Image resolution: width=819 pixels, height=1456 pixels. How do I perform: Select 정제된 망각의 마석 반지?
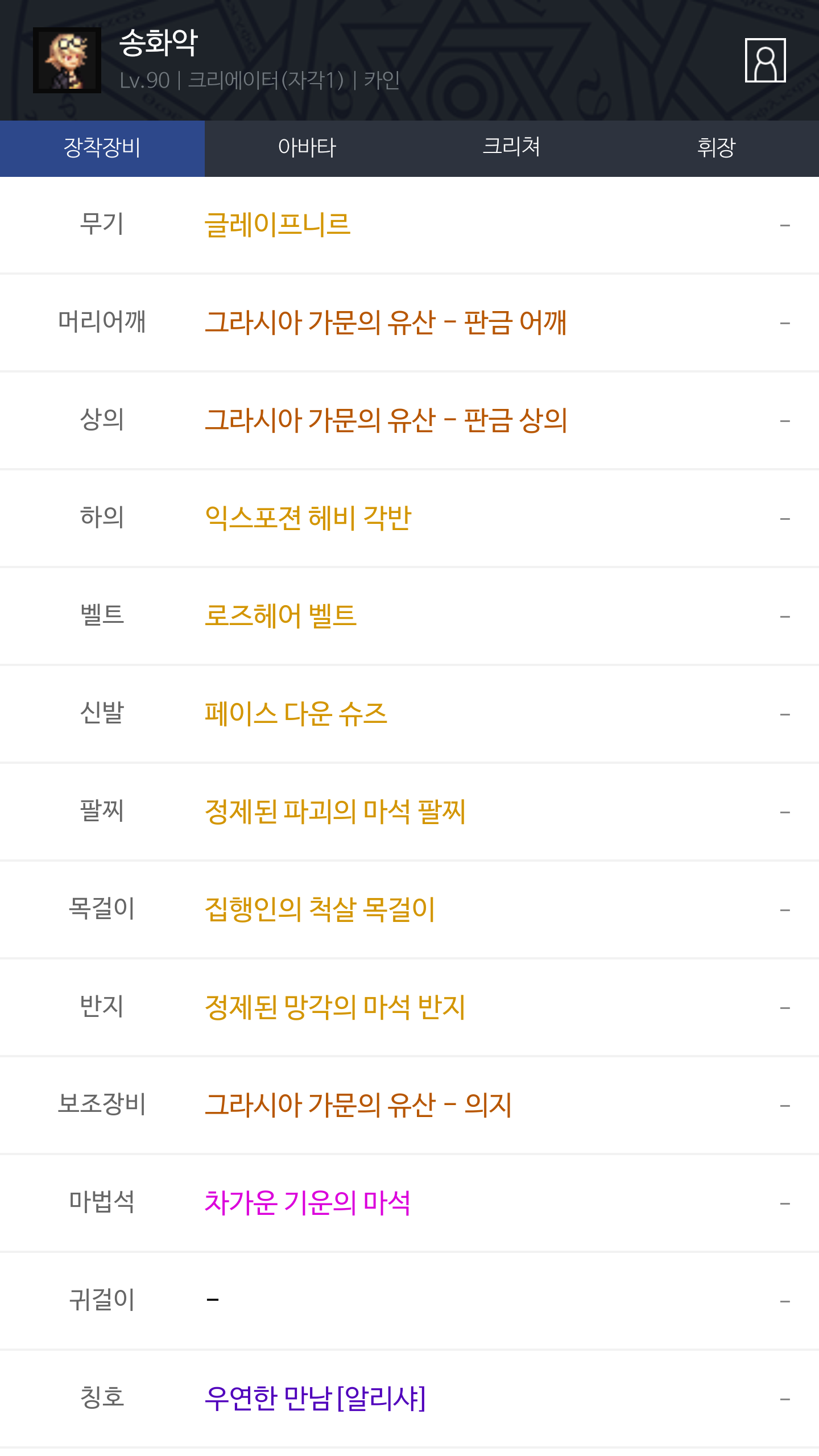tap(335, 1007)
